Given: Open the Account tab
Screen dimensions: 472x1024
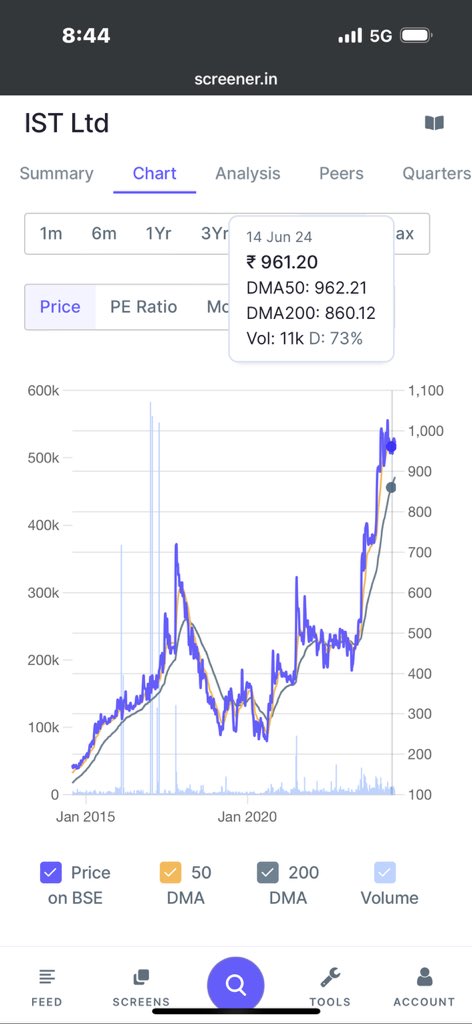Looking at the screenshot, I should pos(424,986).
